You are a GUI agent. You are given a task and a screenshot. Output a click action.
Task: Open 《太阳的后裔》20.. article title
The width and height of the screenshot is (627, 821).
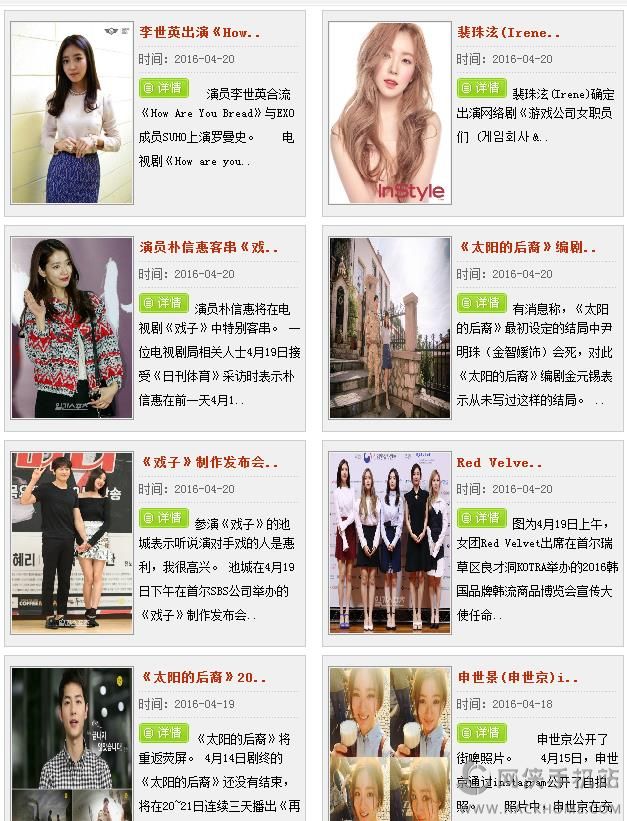(204, 677)
